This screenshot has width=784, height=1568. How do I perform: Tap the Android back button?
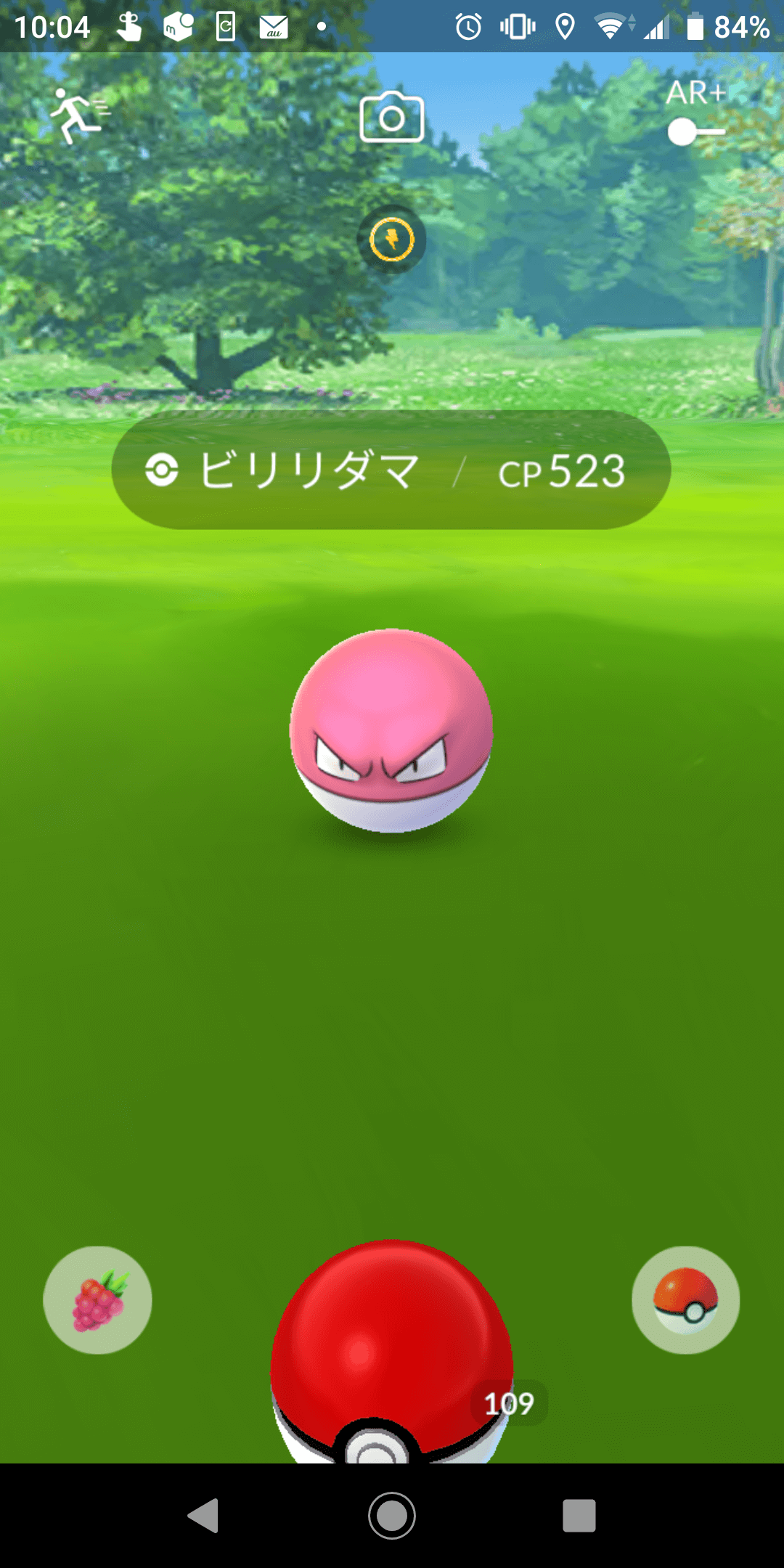pos(204,1516)
